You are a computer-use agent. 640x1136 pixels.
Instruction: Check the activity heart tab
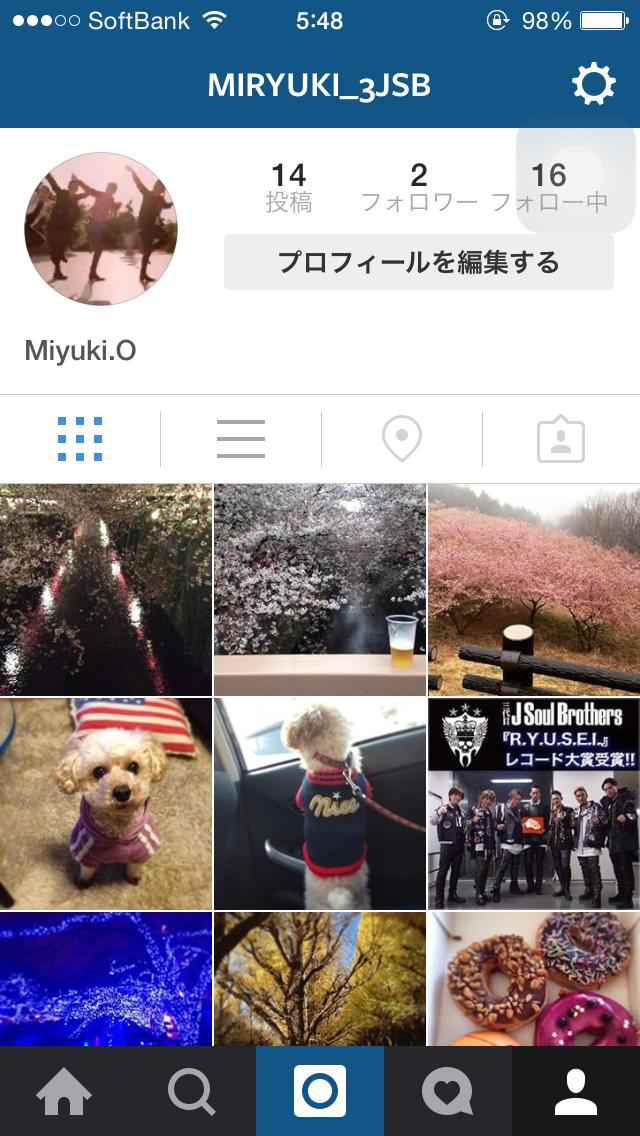tap(447, 1091)
